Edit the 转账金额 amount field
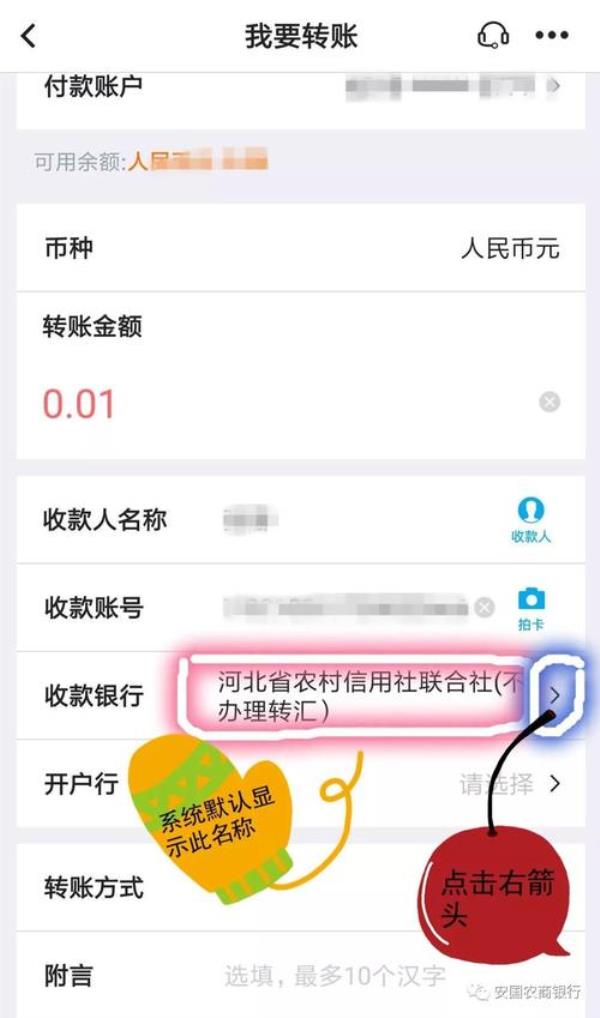 (250, 404)
